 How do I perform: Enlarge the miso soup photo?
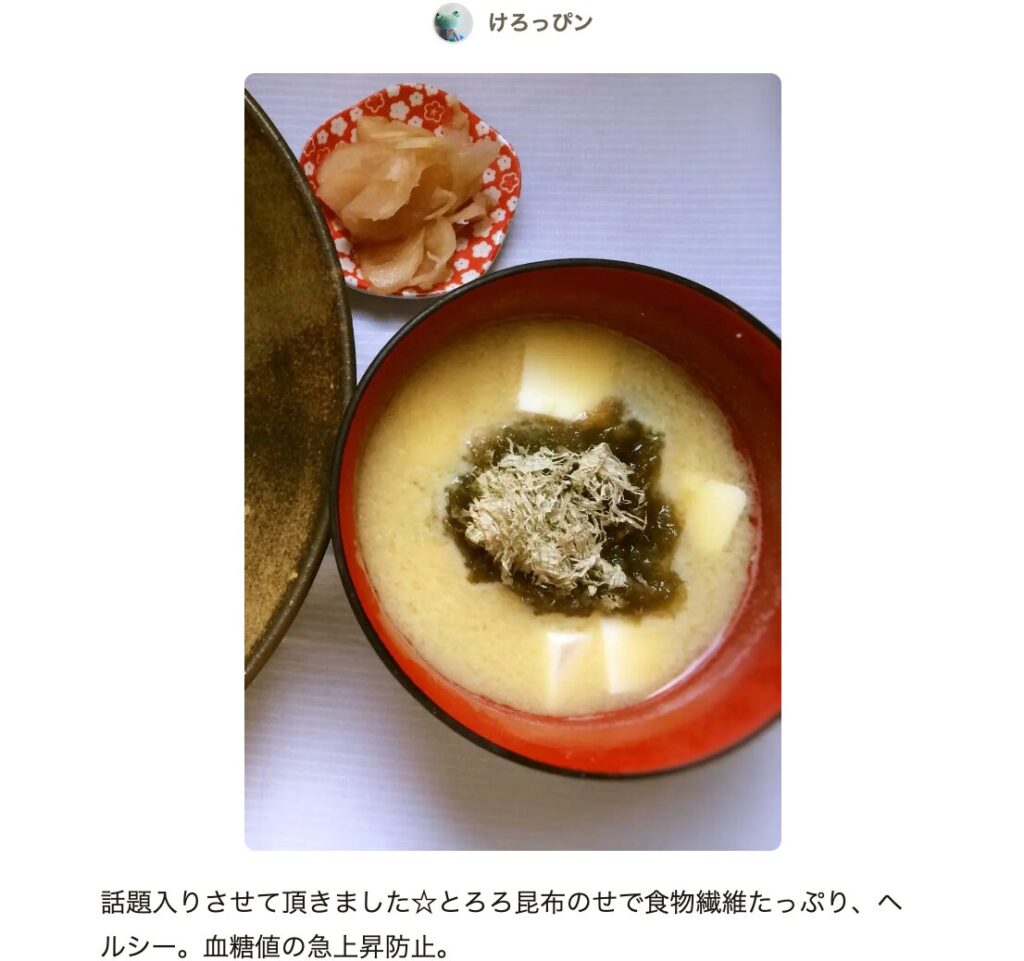point(512,461)
